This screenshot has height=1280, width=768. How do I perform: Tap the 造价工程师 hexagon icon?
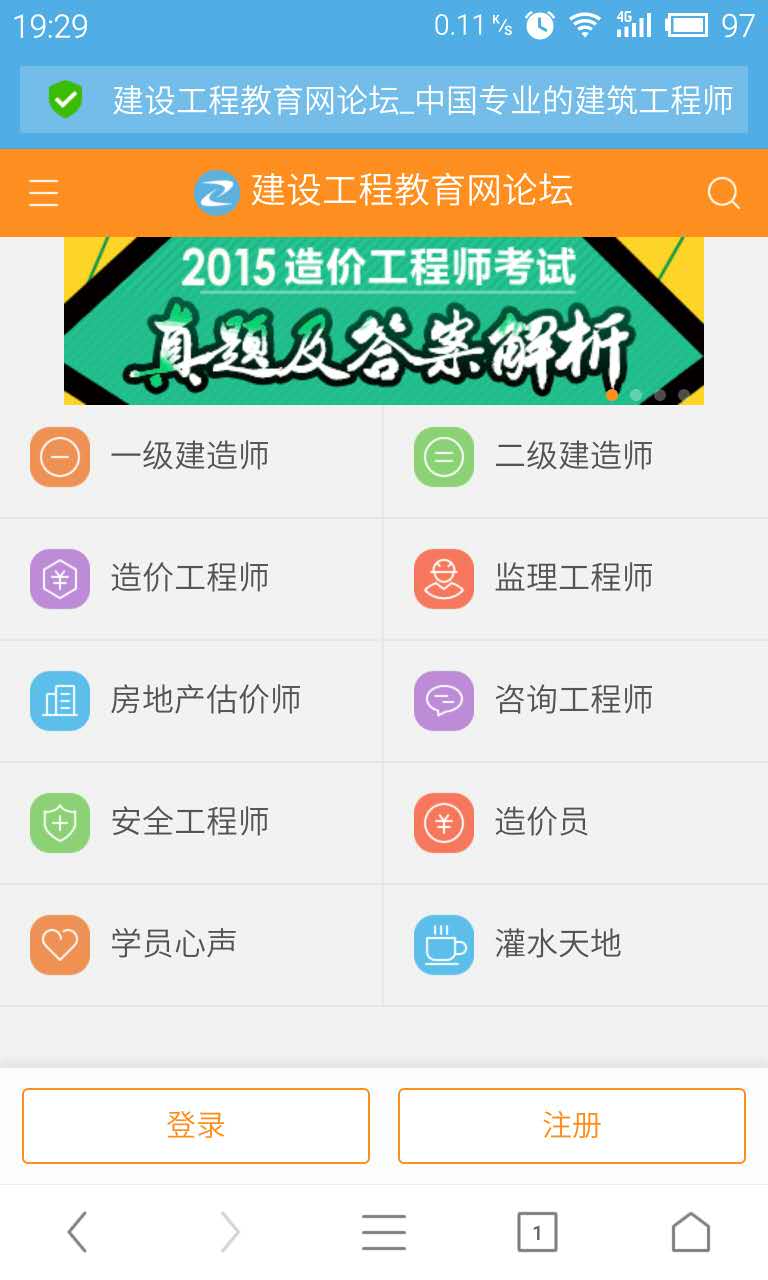pos(60,579)
